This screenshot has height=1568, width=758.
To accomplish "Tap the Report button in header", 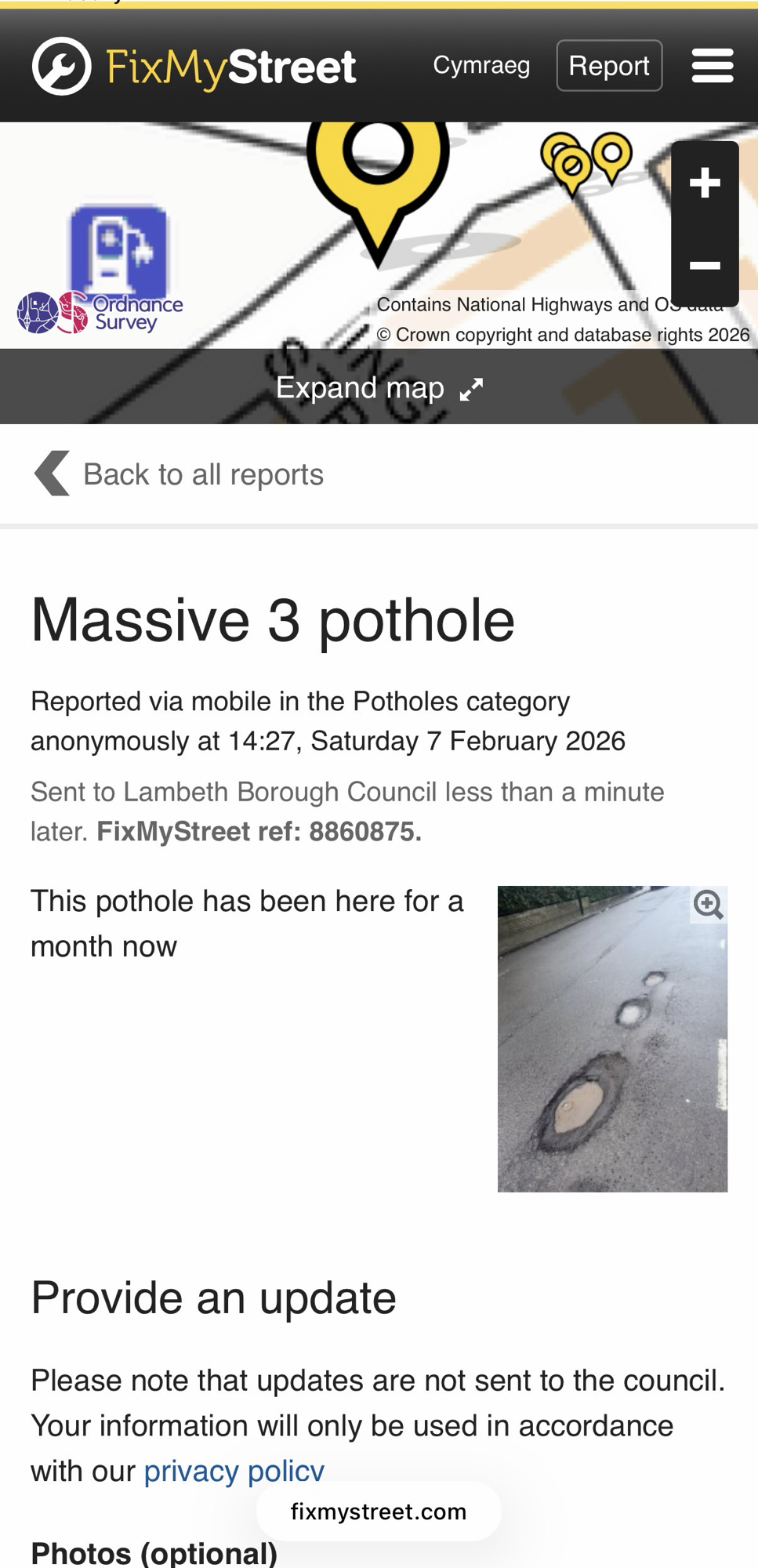I will 609,66.
